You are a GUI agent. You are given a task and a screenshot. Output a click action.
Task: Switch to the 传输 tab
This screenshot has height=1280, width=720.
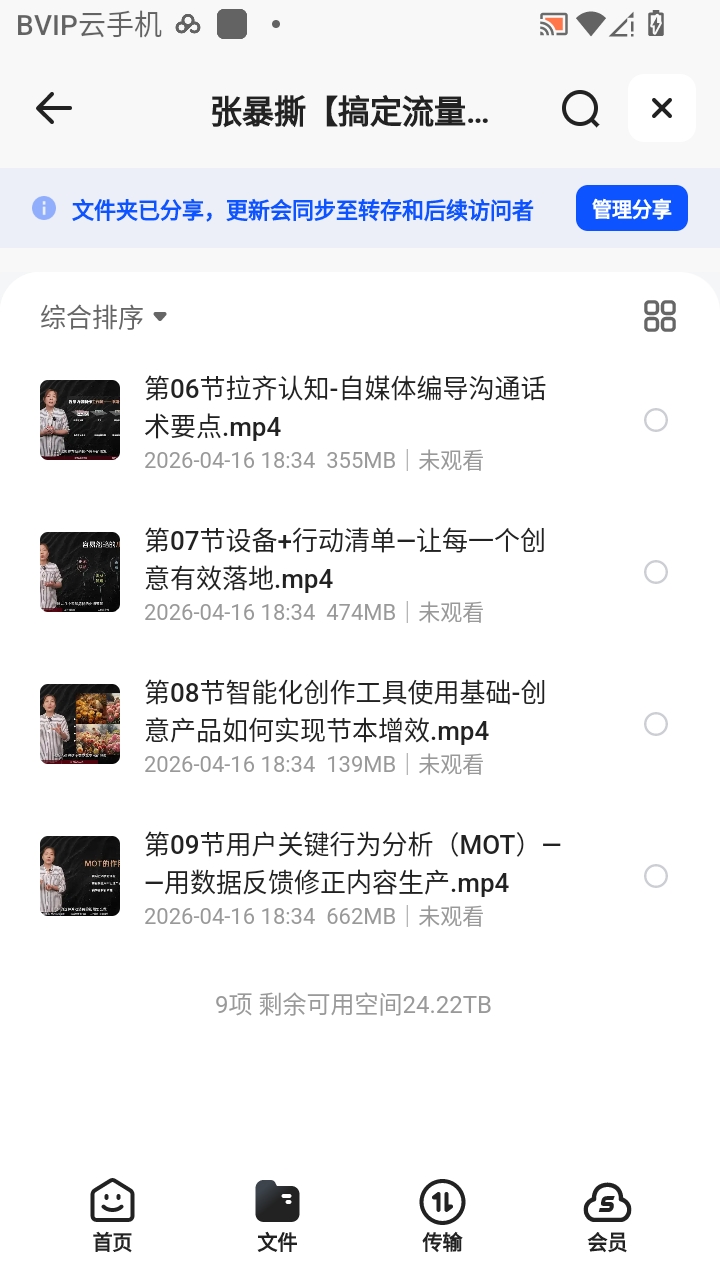click(x=443, y=1215)
